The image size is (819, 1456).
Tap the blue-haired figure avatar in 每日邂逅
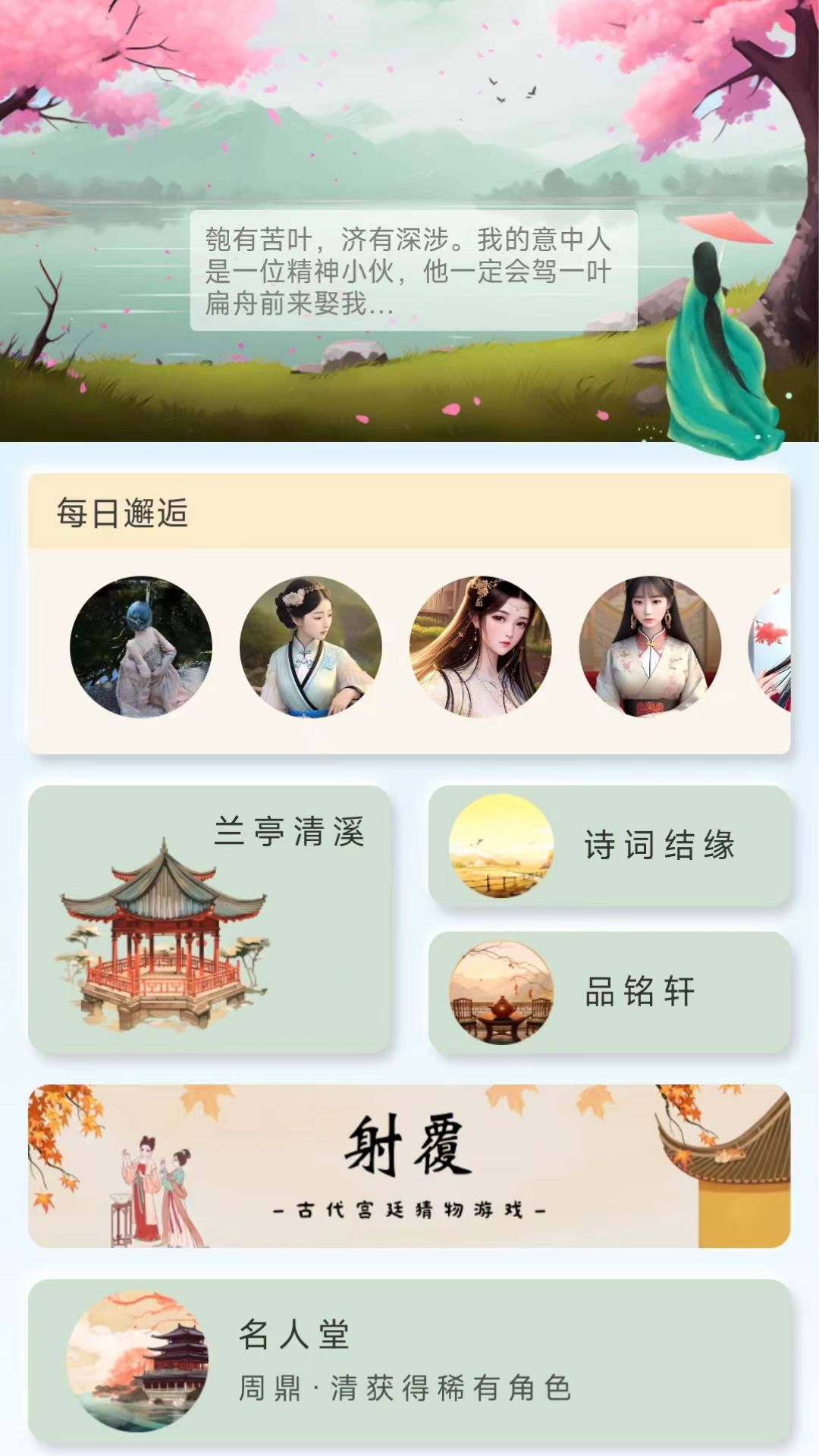coord(141,647)
